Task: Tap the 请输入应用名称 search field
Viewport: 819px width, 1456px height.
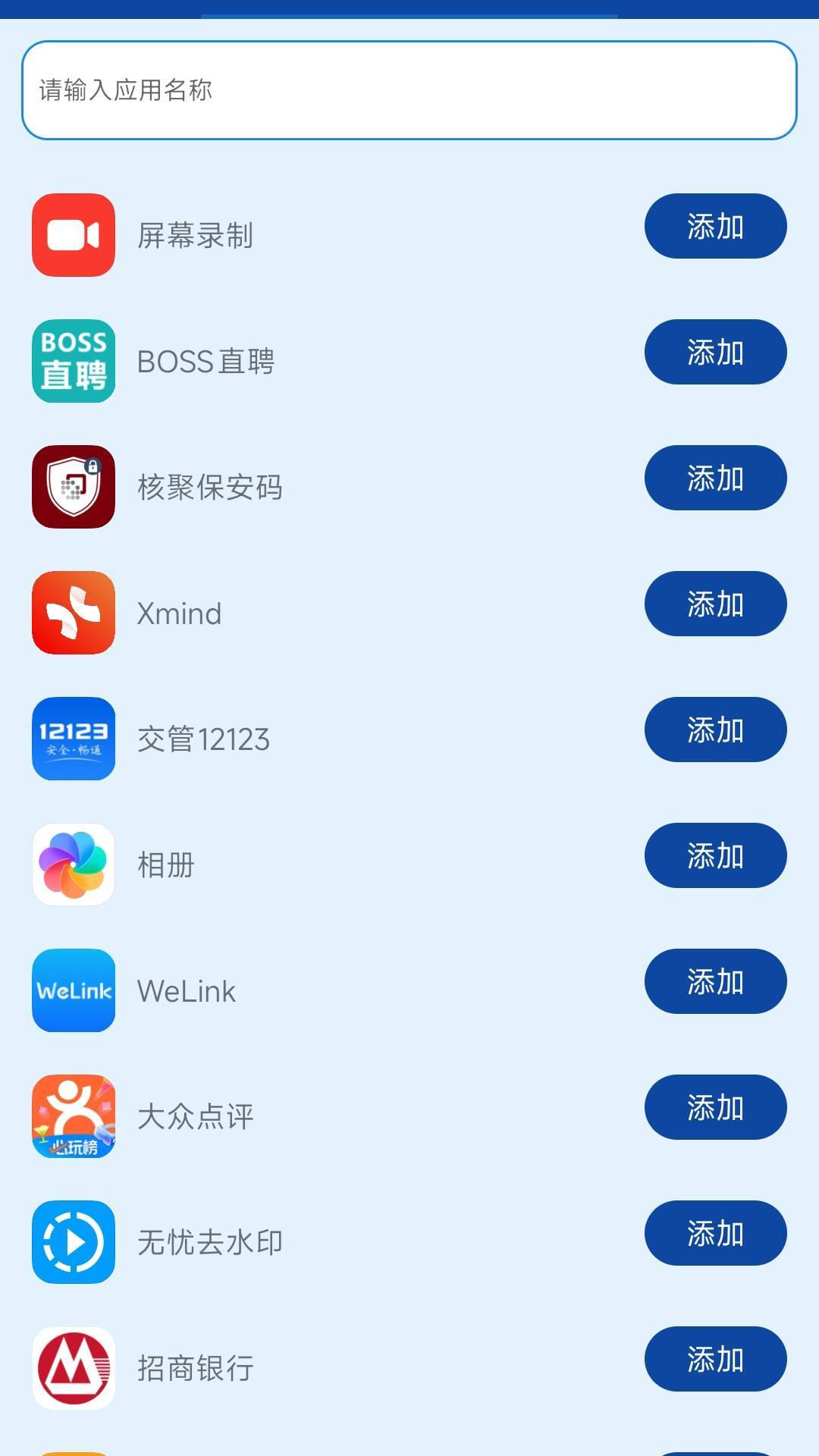Action: 409,91
